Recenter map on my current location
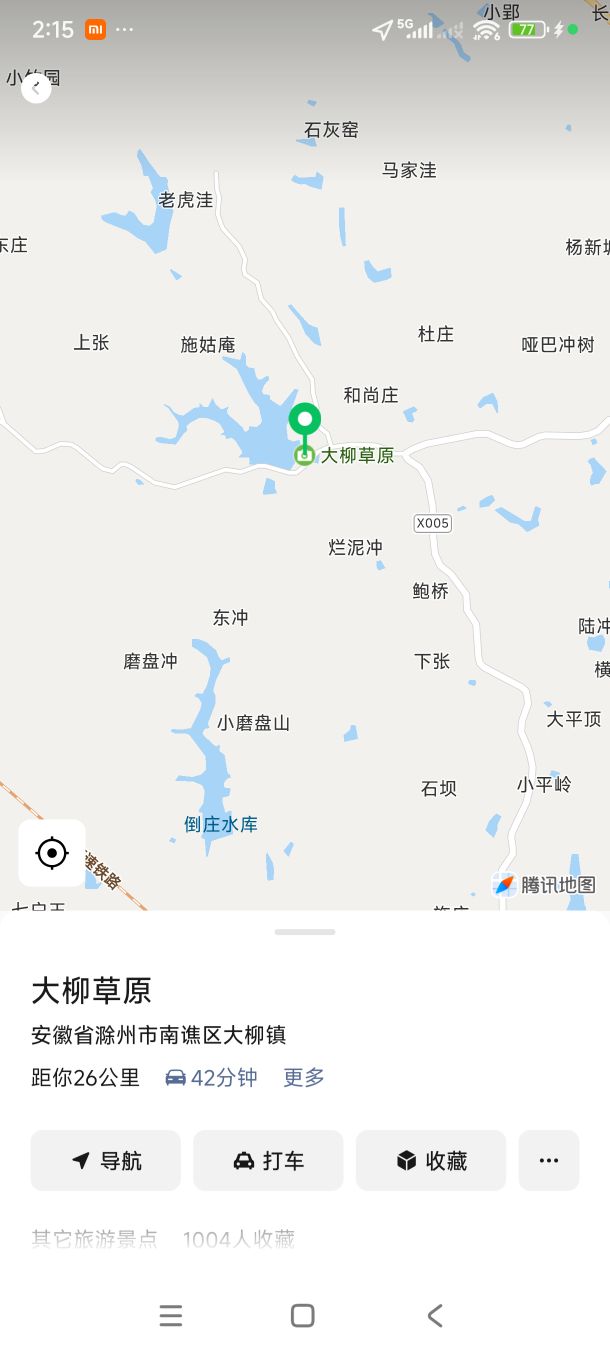 pyautogui.click(x=52, y=853)
